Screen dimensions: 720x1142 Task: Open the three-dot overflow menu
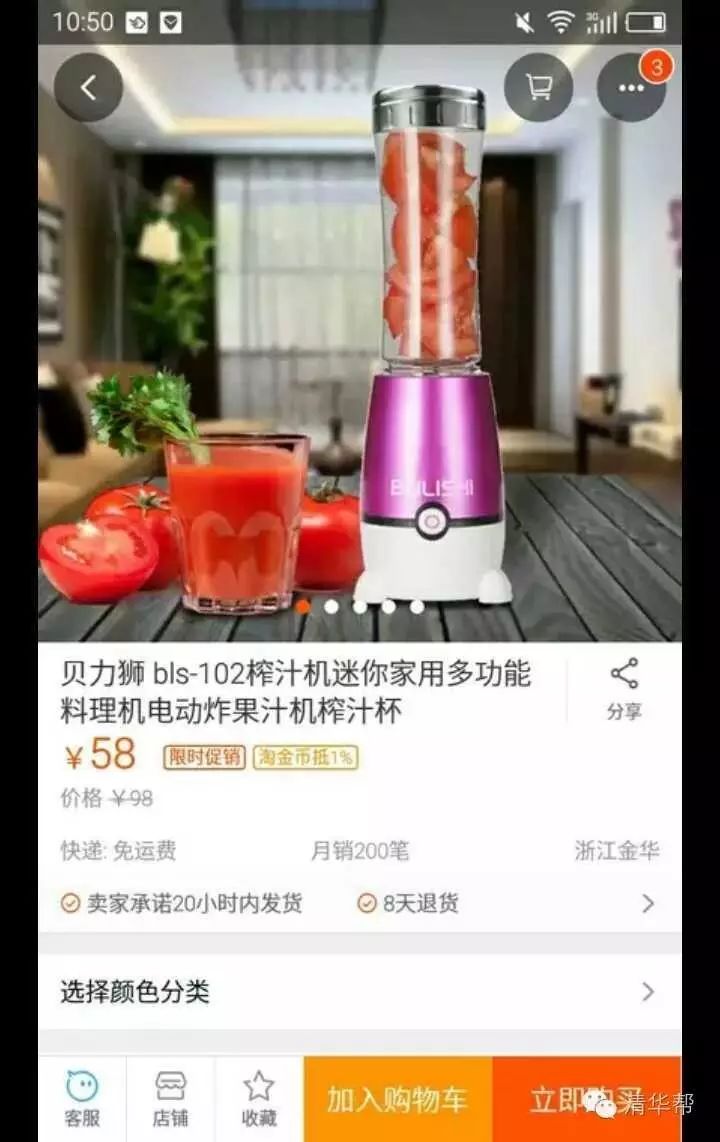630,88
